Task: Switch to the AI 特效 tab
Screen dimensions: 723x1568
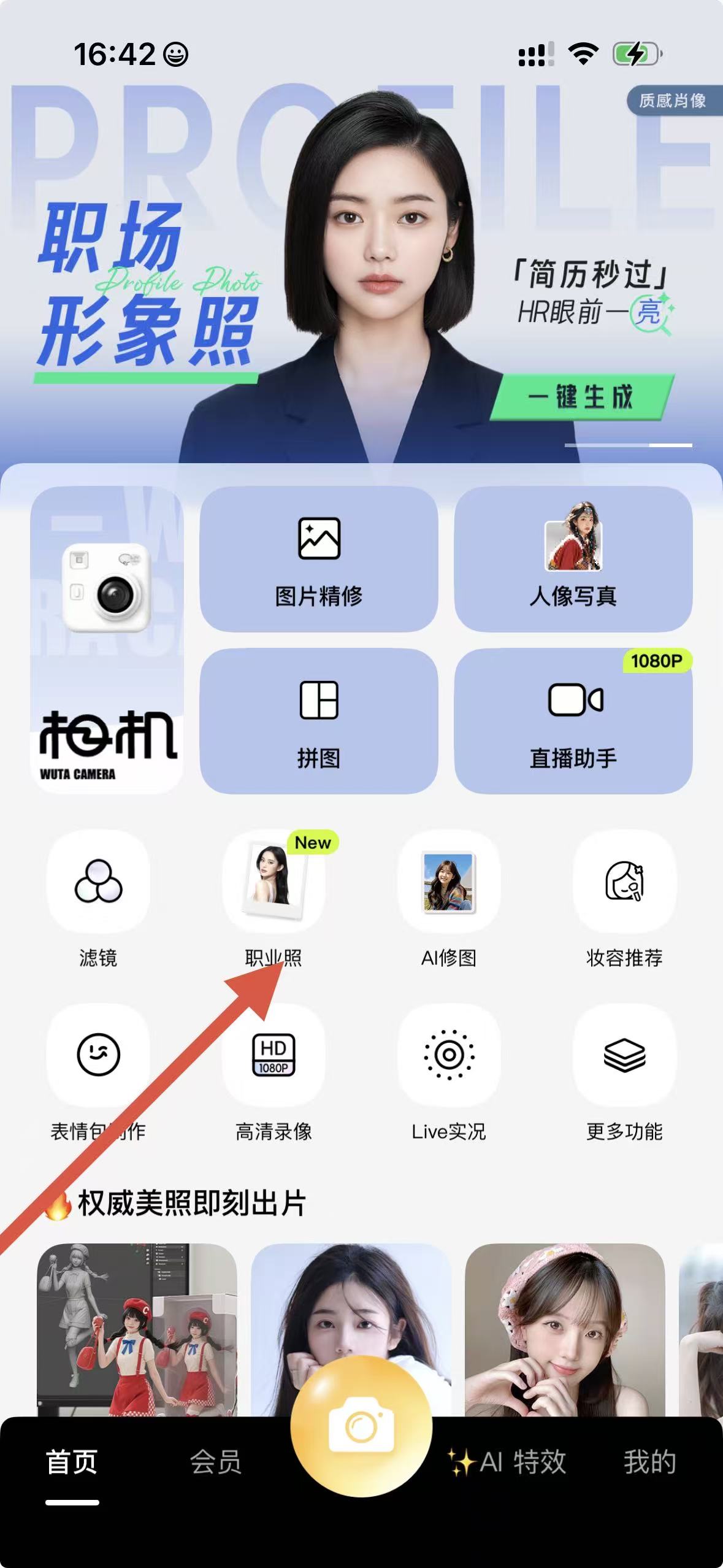Action: [508, 1462]
